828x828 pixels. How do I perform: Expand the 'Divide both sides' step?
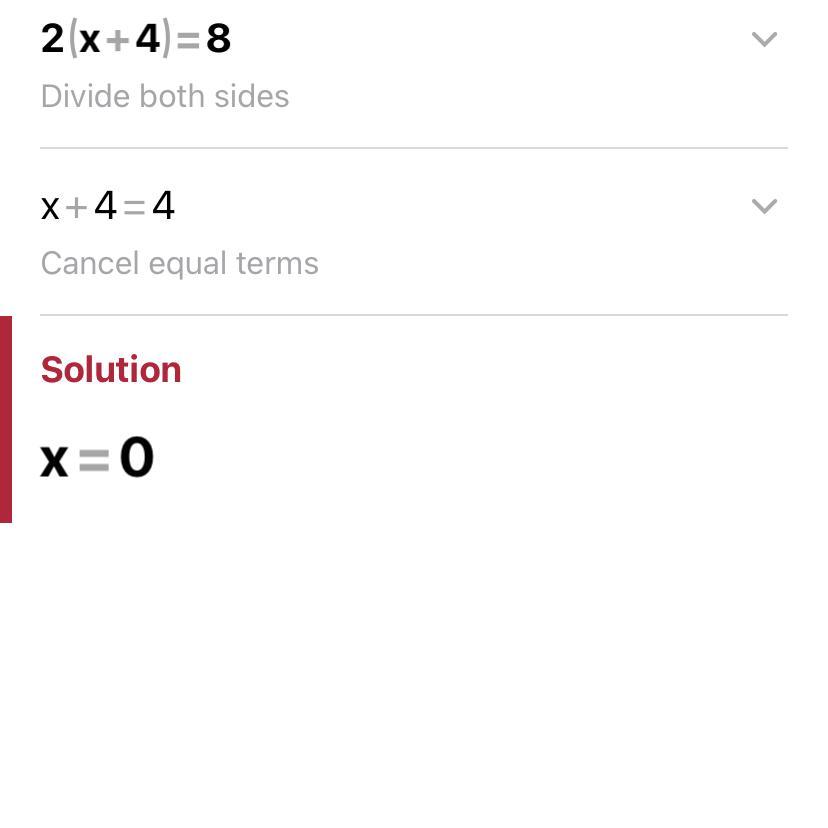[764, 40]
